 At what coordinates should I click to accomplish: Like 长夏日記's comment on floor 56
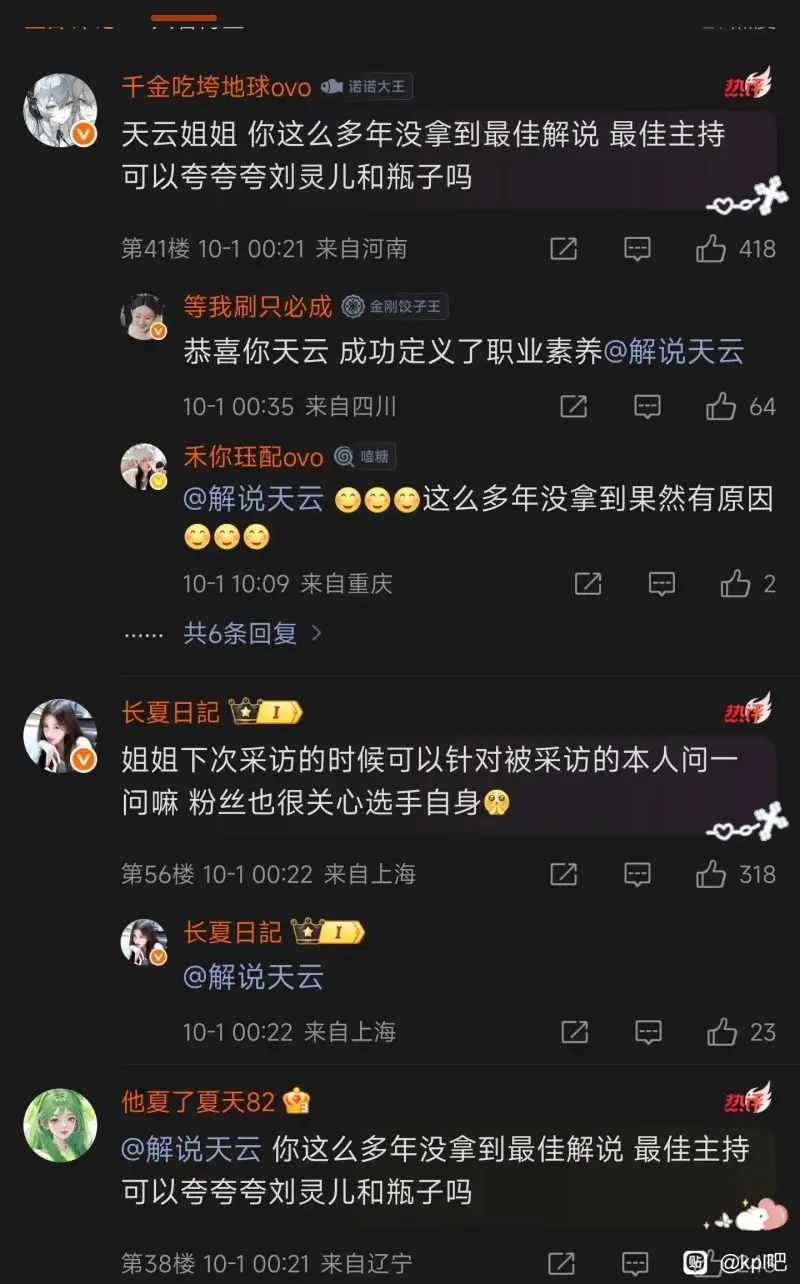coord(711,874)
